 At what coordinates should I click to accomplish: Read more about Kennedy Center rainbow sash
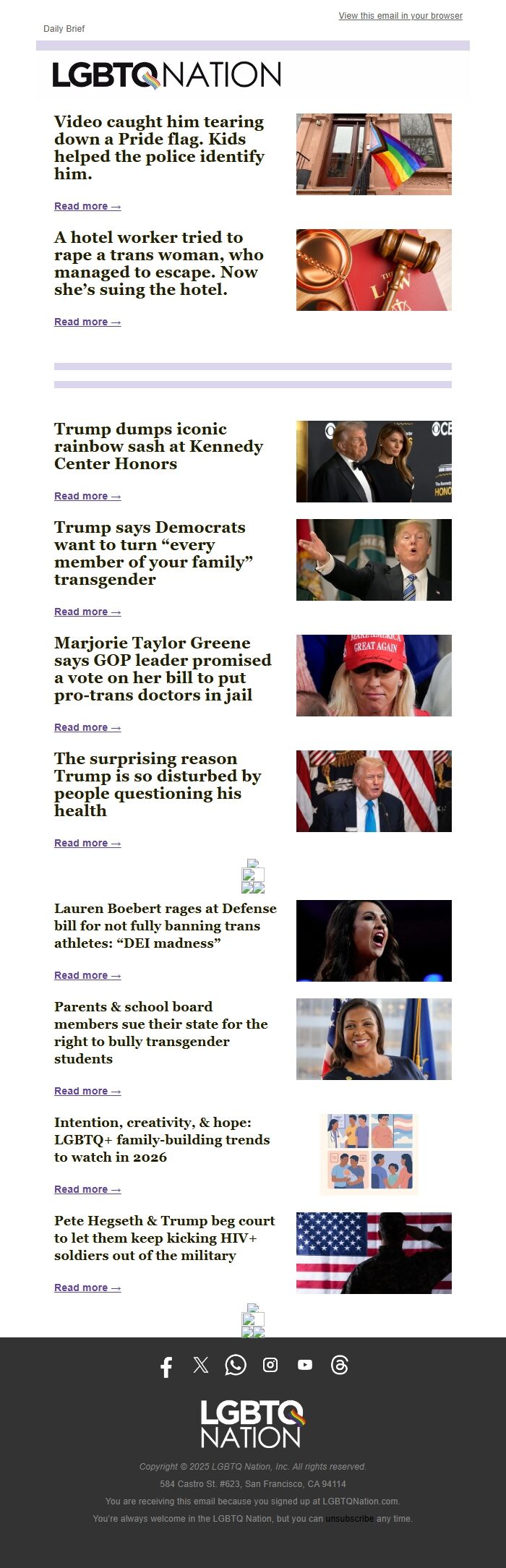87,496
